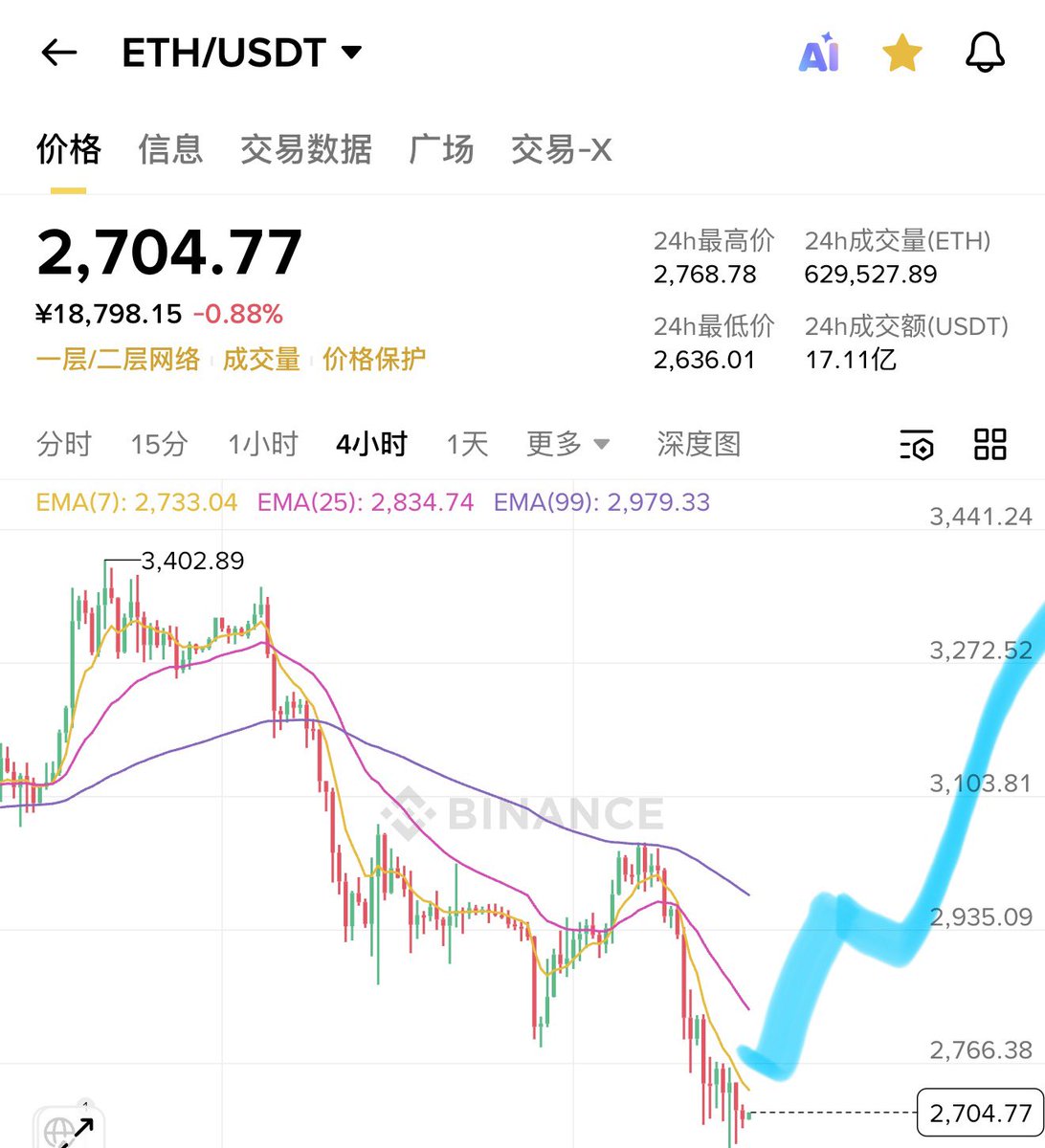Switch to the 深度图 depth chart
The height and width of the screenshot is (1148, 1045).
tap(699, 444)
